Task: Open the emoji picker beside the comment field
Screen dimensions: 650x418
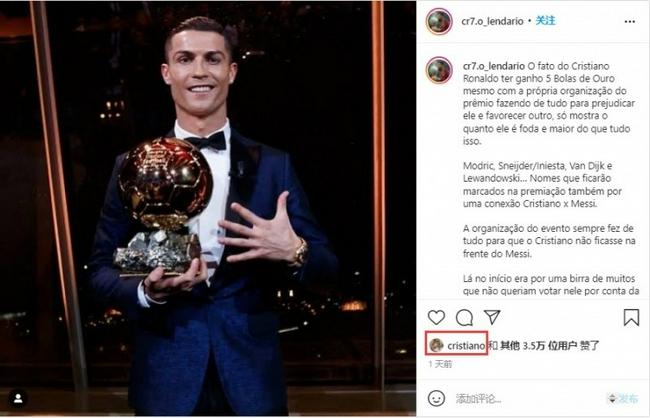Action: click(x=436, y=397)
